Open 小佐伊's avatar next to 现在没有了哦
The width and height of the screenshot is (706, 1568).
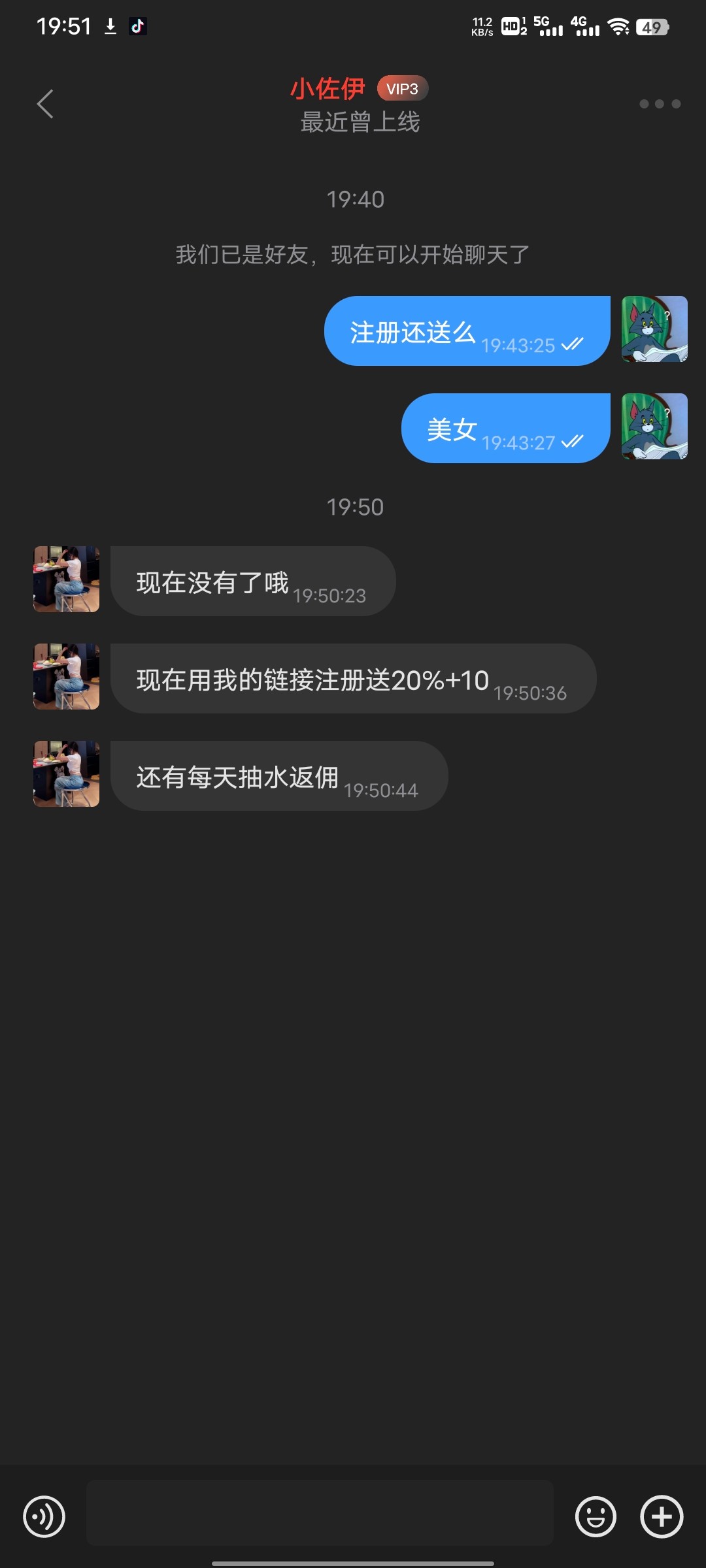[67, 580]
